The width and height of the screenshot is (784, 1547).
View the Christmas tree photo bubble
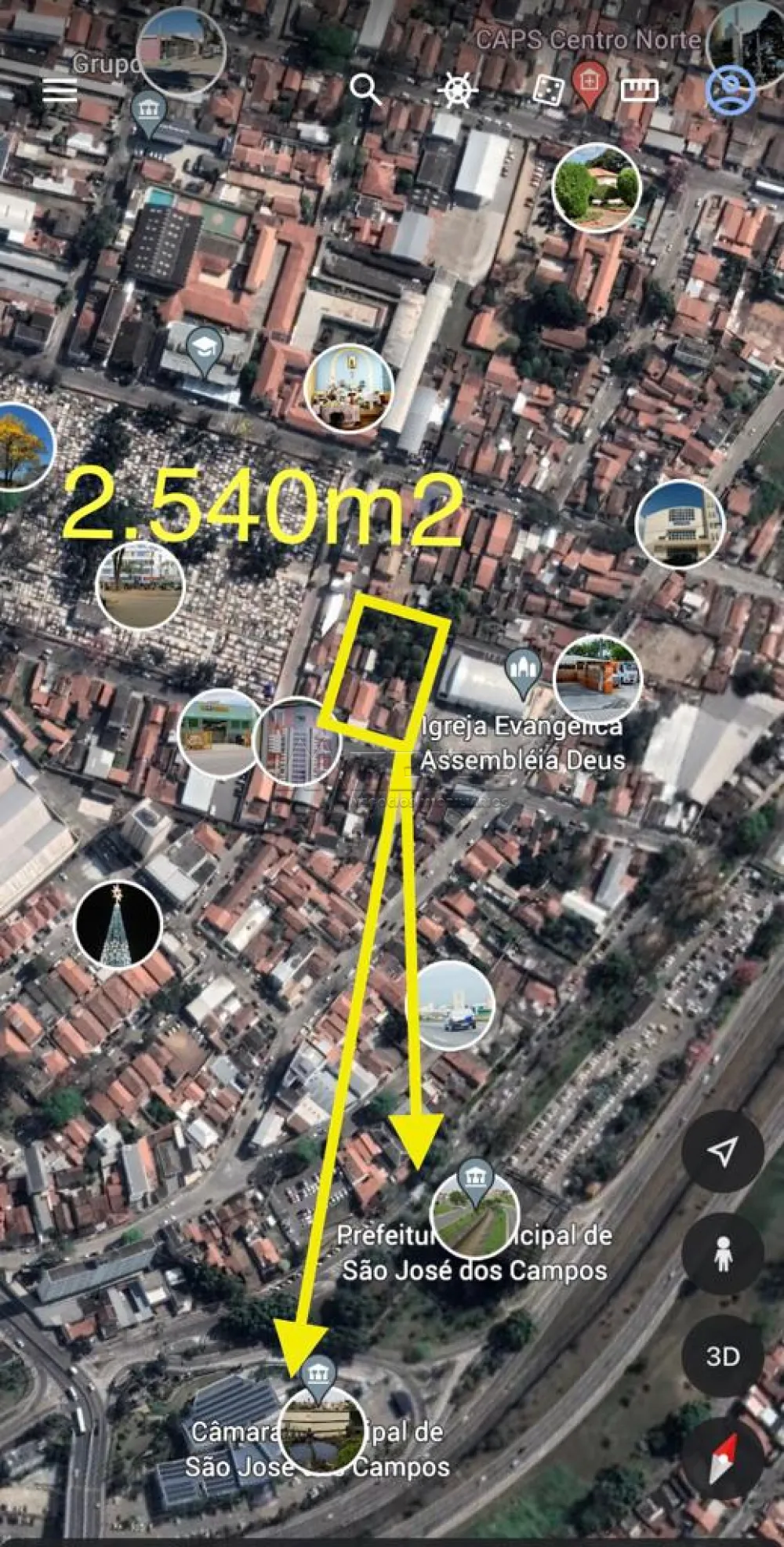(118, 924)
